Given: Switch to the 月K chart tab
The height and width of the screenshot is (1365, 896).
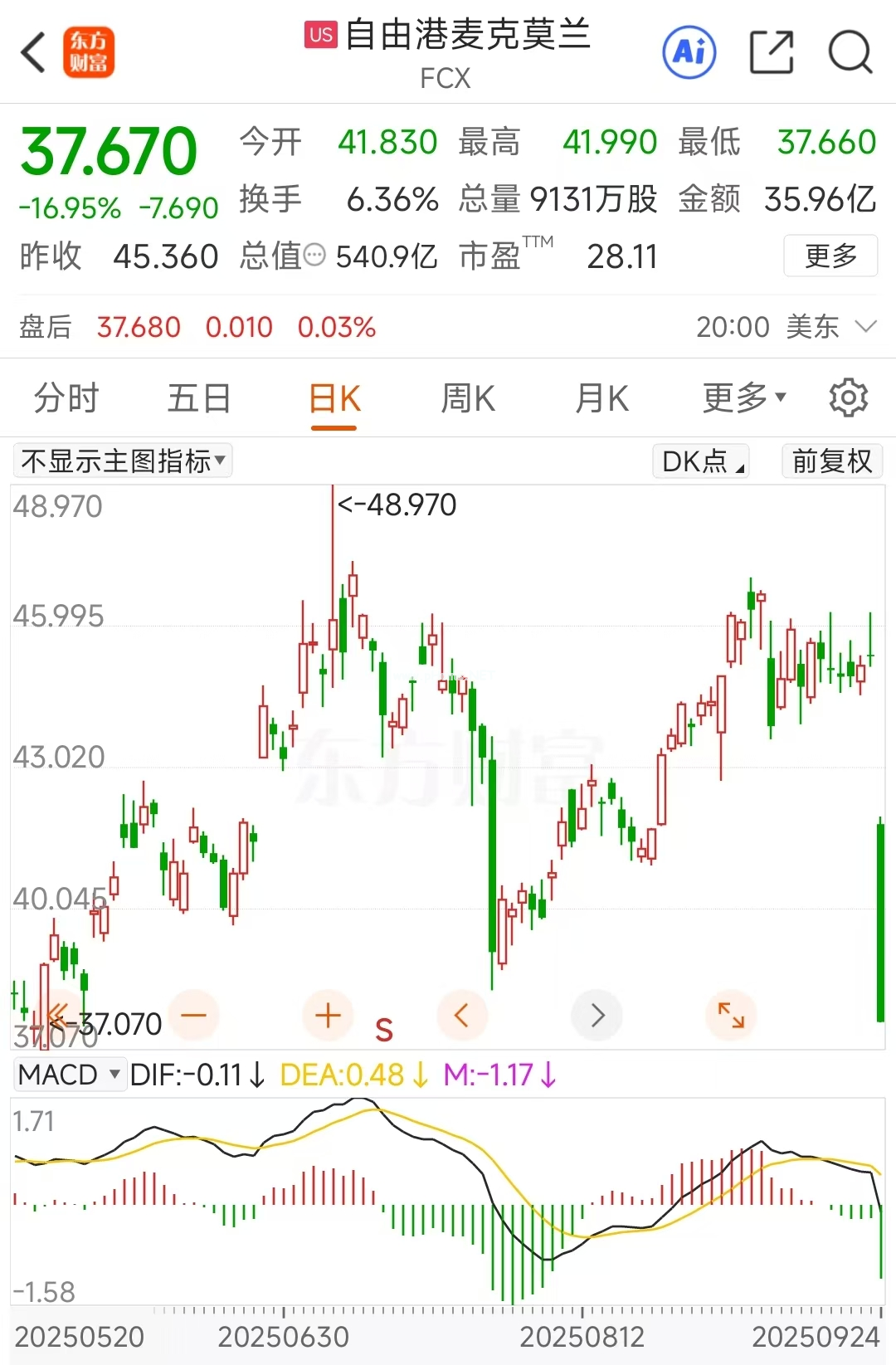Looking at the screenshot, I should (602, 399).
